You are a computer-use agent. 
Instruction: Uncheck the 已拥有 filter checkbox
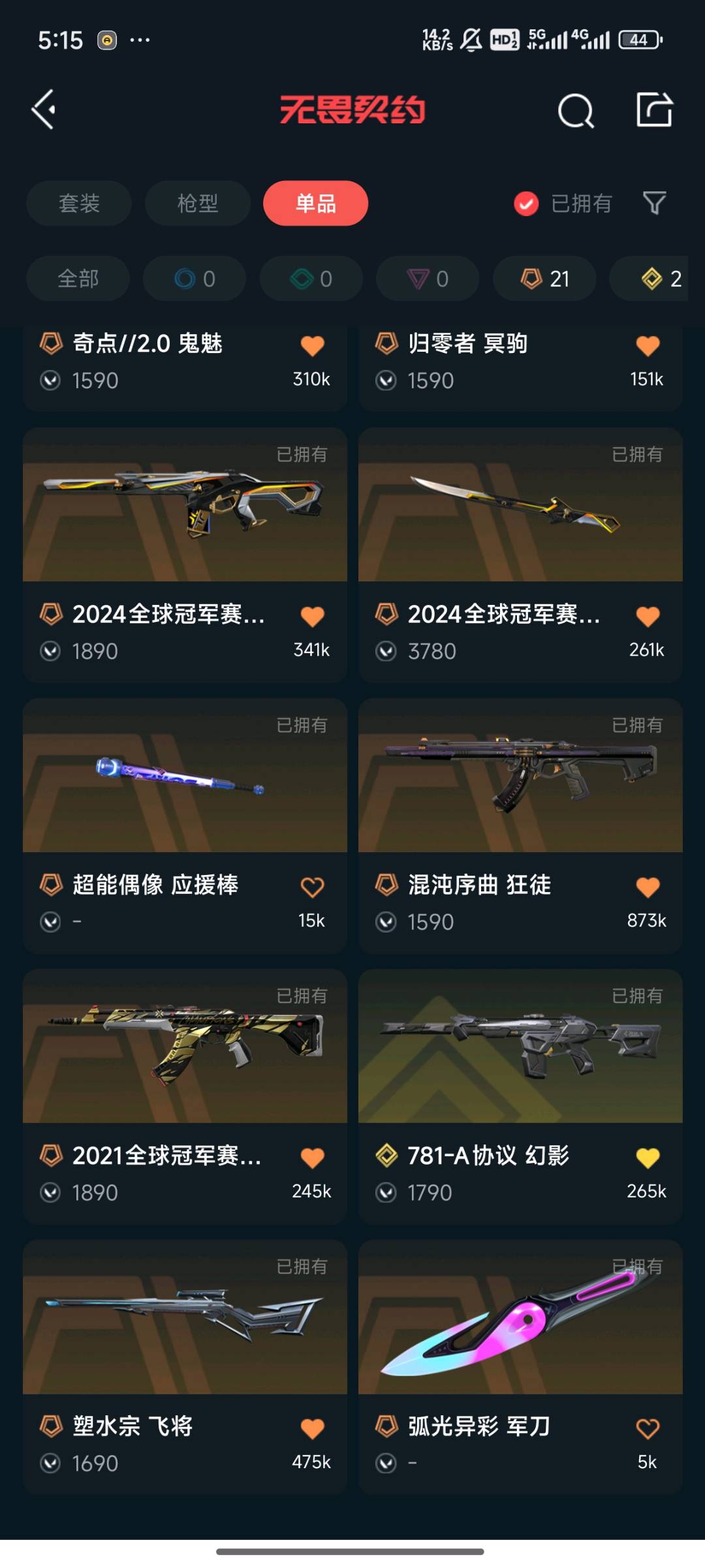[x=526, y=204]
